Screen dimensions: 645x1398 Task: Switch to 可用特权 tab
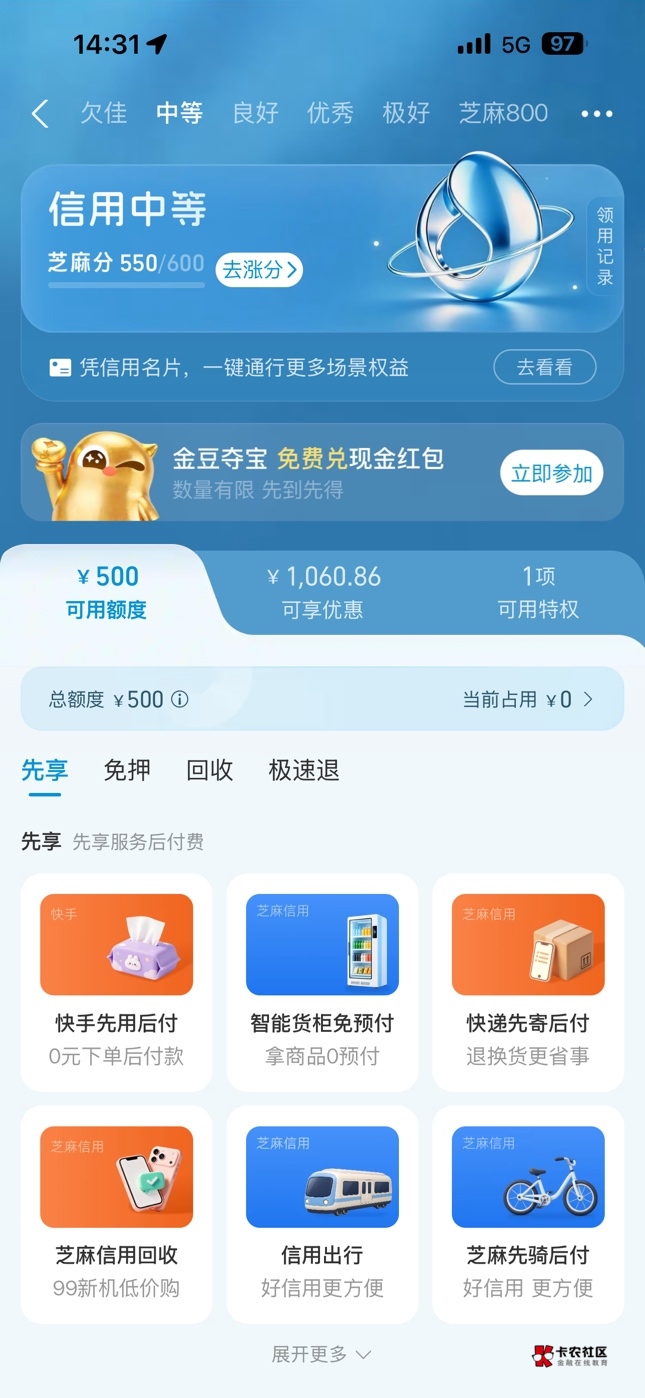[x=539, y=592]
